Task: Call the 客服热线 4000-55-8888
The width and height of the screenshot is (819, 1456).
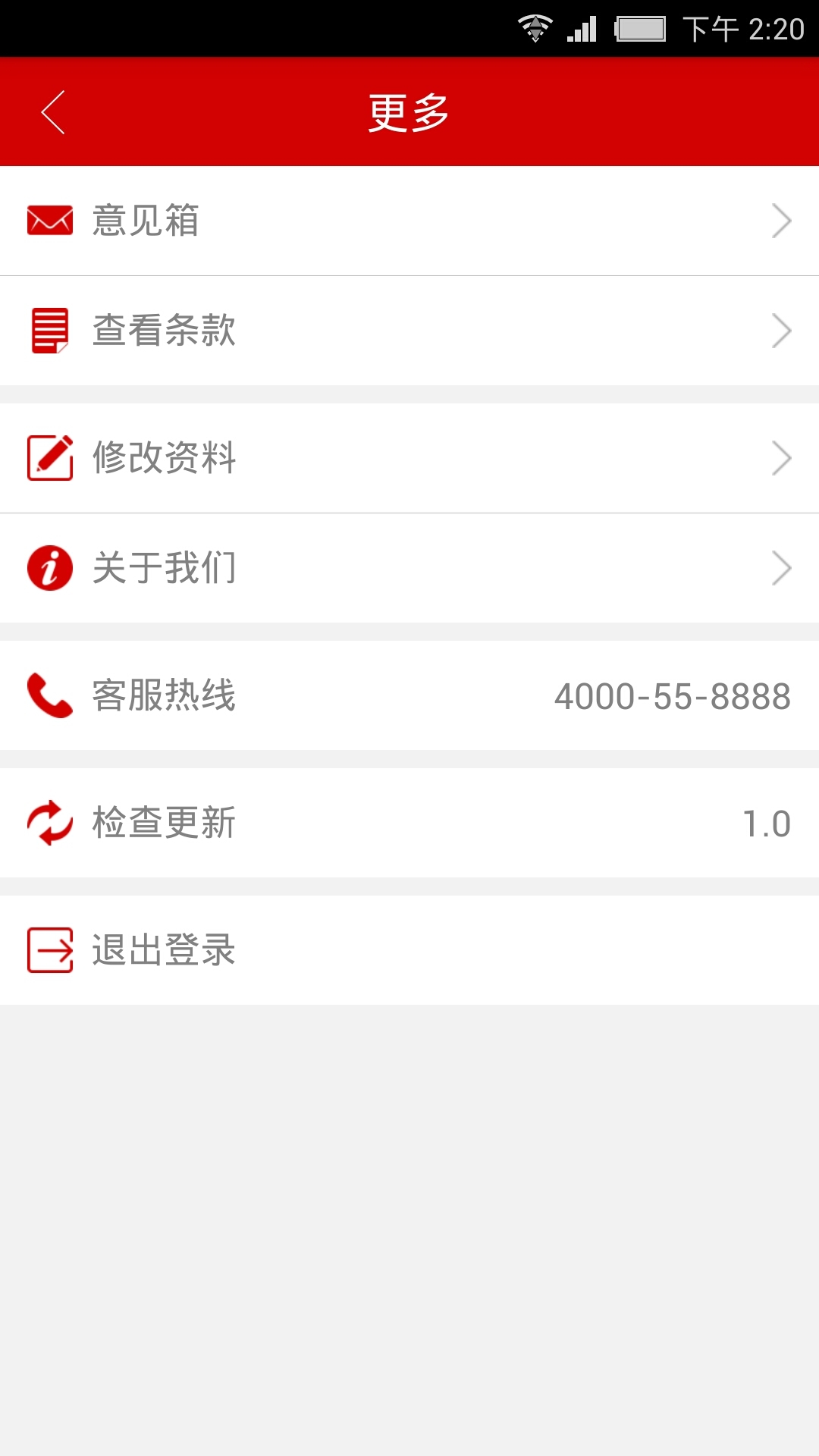Action: click(x=409, y=695)
